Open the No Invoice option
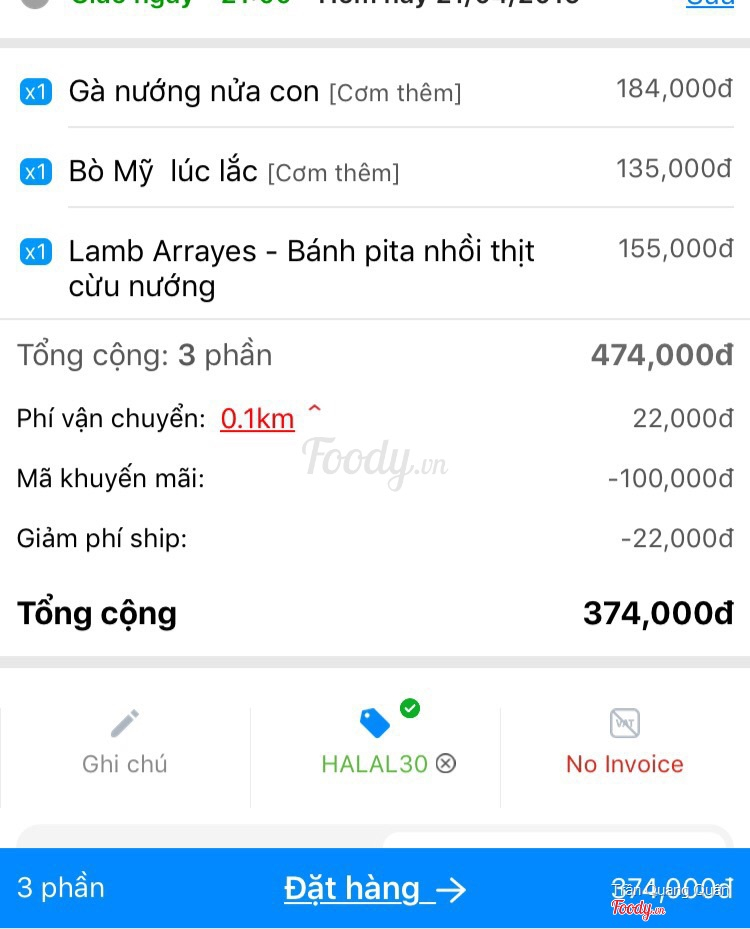The image size is (750, 929). click(624, 742)
